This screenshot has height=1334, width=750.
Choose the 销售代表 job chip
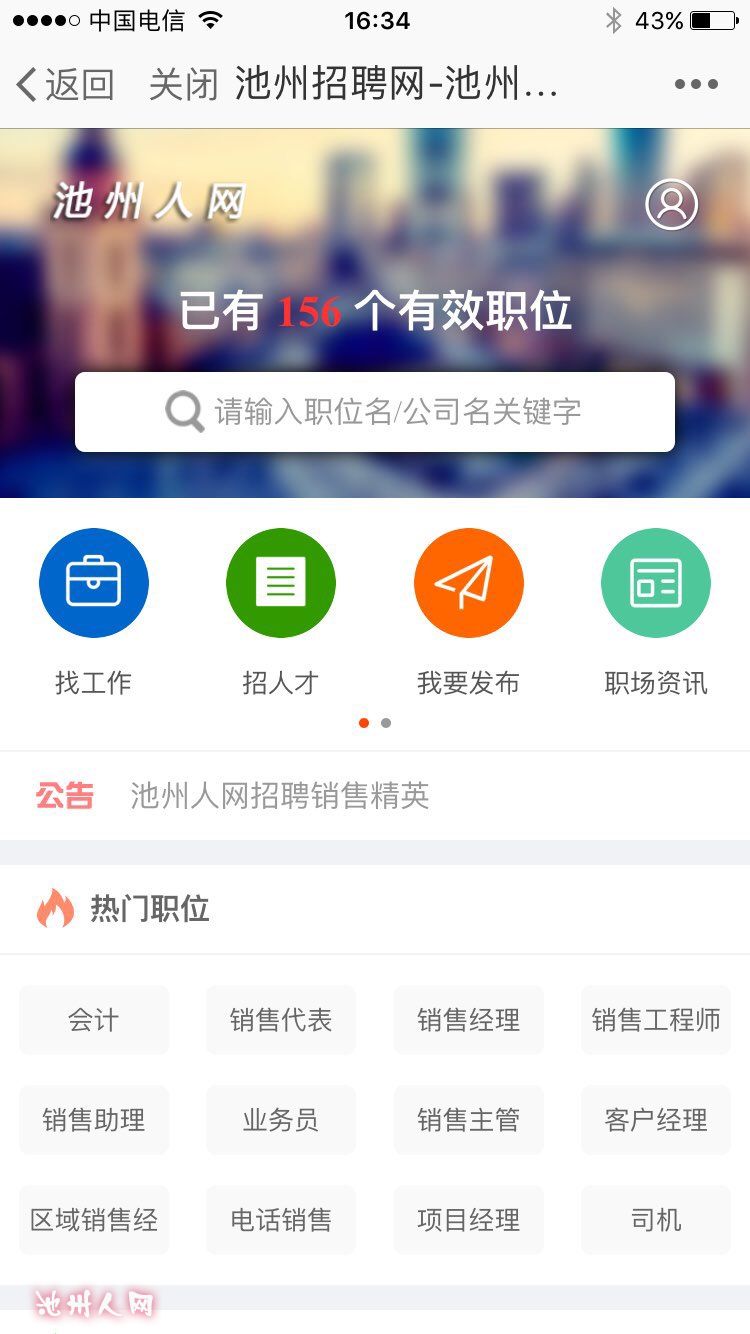pos(281,1020)
